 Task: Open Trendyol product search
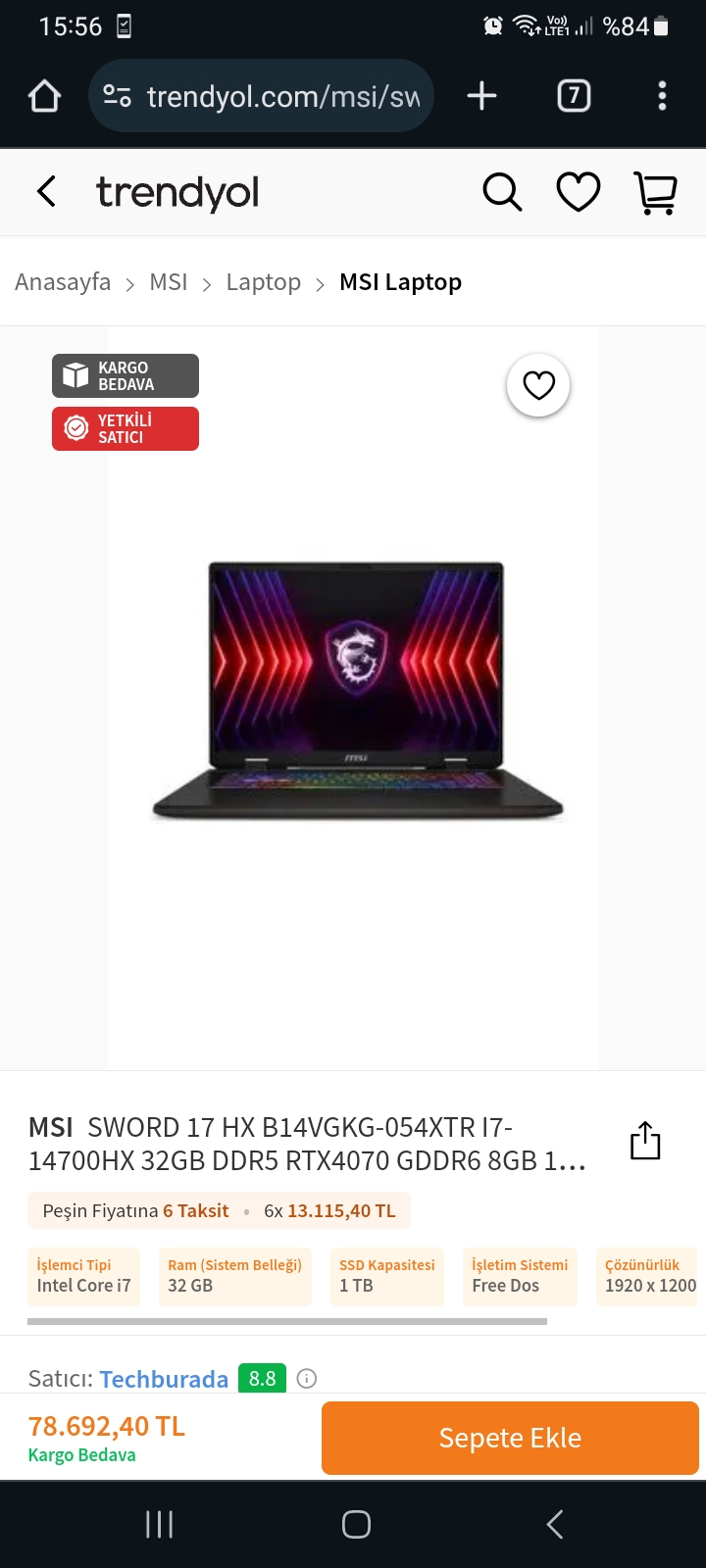coord(502,192)
